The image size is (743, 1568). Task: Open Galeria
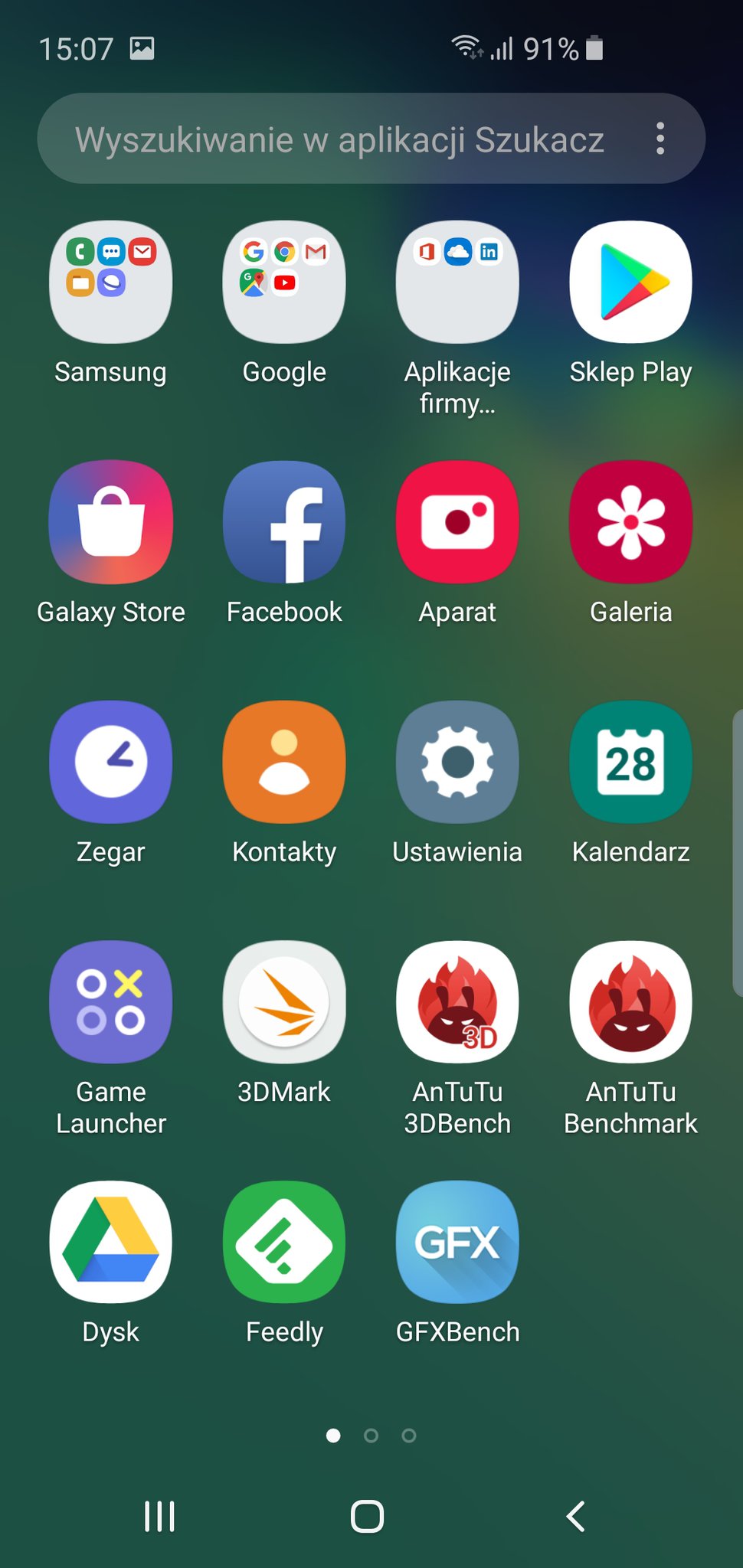[x=630, y=522]
